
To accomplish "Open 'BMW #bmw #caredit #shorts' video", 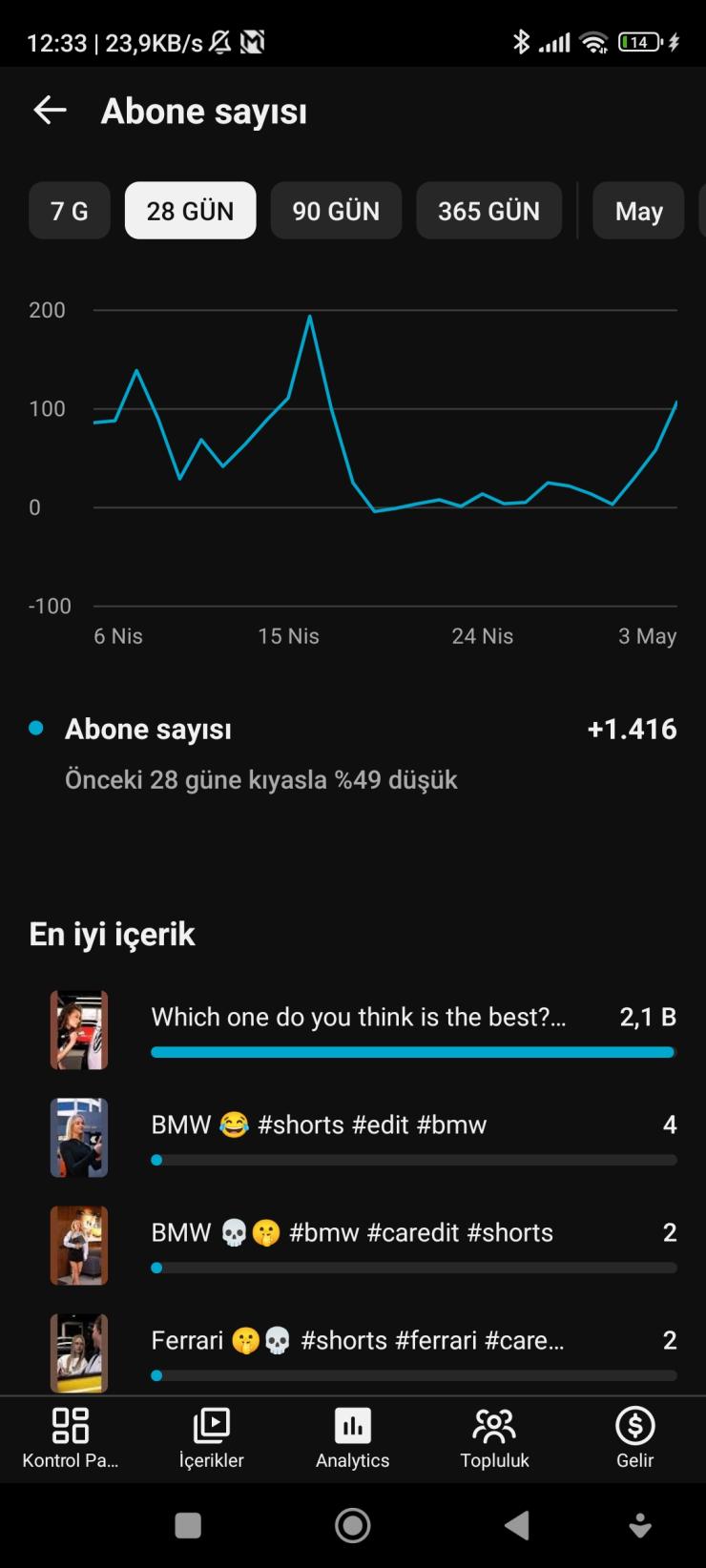I will (363, 1246).
